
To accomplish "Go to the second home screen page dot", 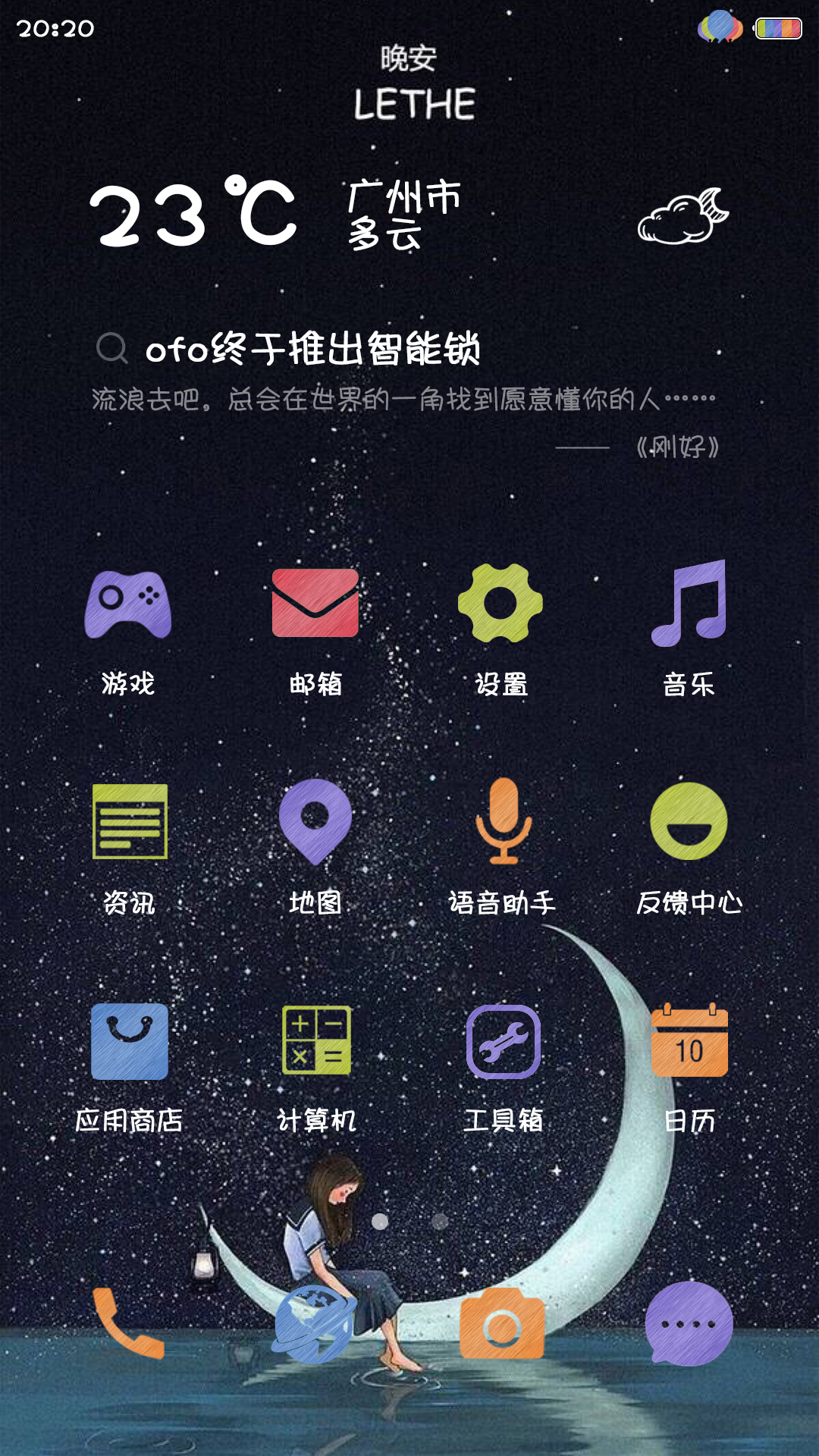I will click(x=440, y=1221).
